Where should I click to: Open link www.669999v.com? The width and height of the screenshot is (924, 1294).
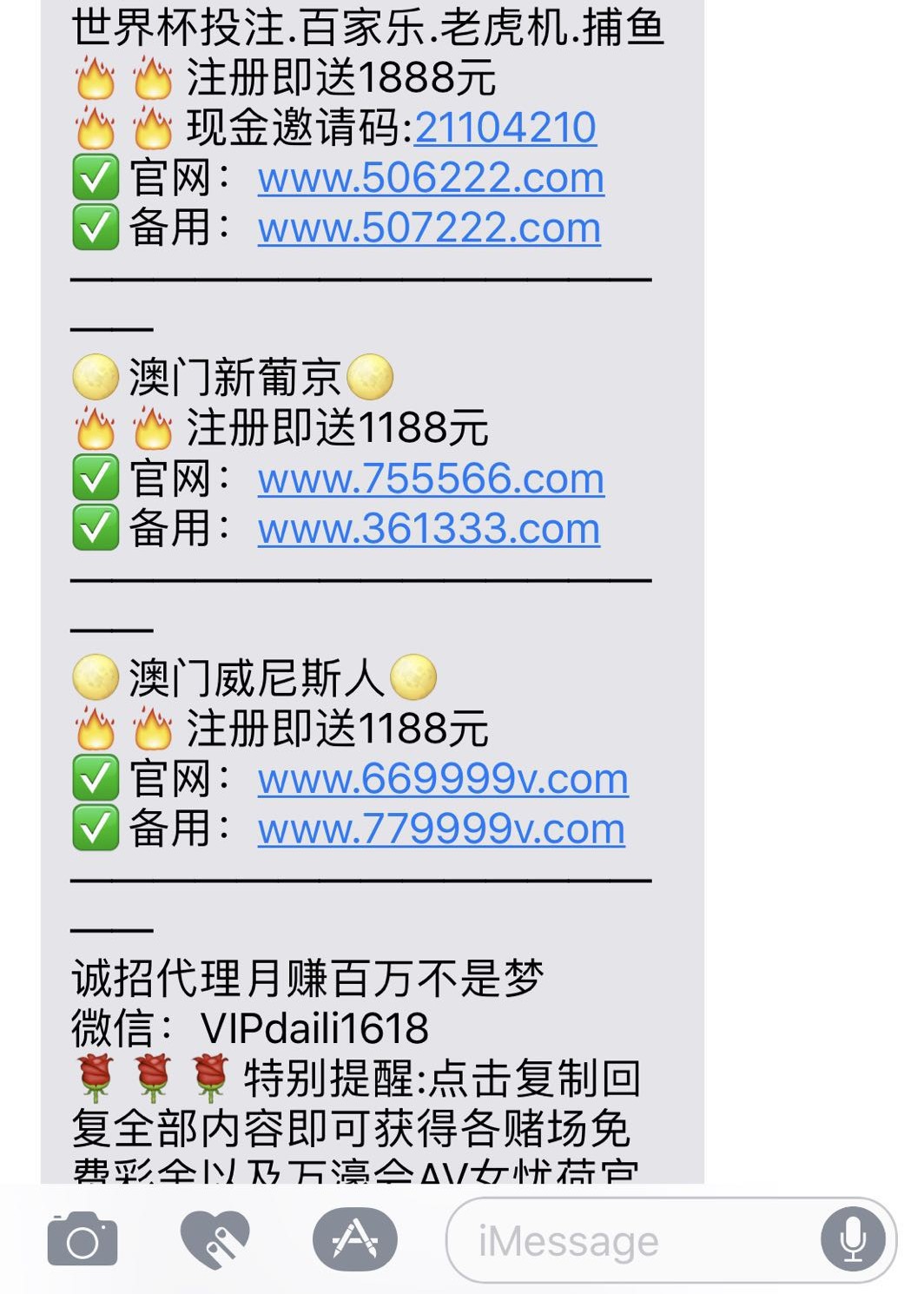(x=443, y=779)
